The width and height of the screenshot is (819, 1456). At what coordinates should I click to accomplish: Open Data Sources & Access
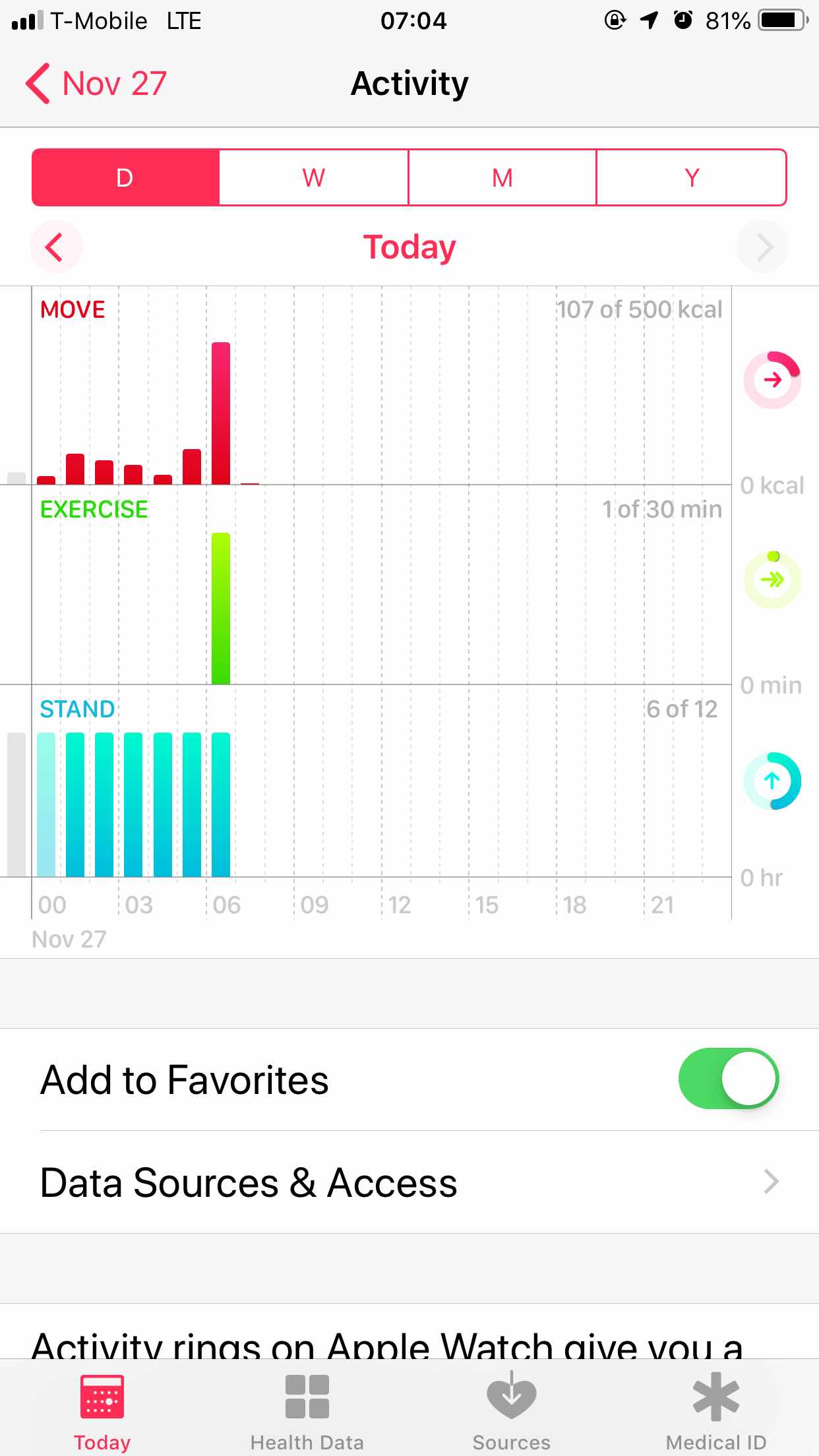[x=409, y=1182]
